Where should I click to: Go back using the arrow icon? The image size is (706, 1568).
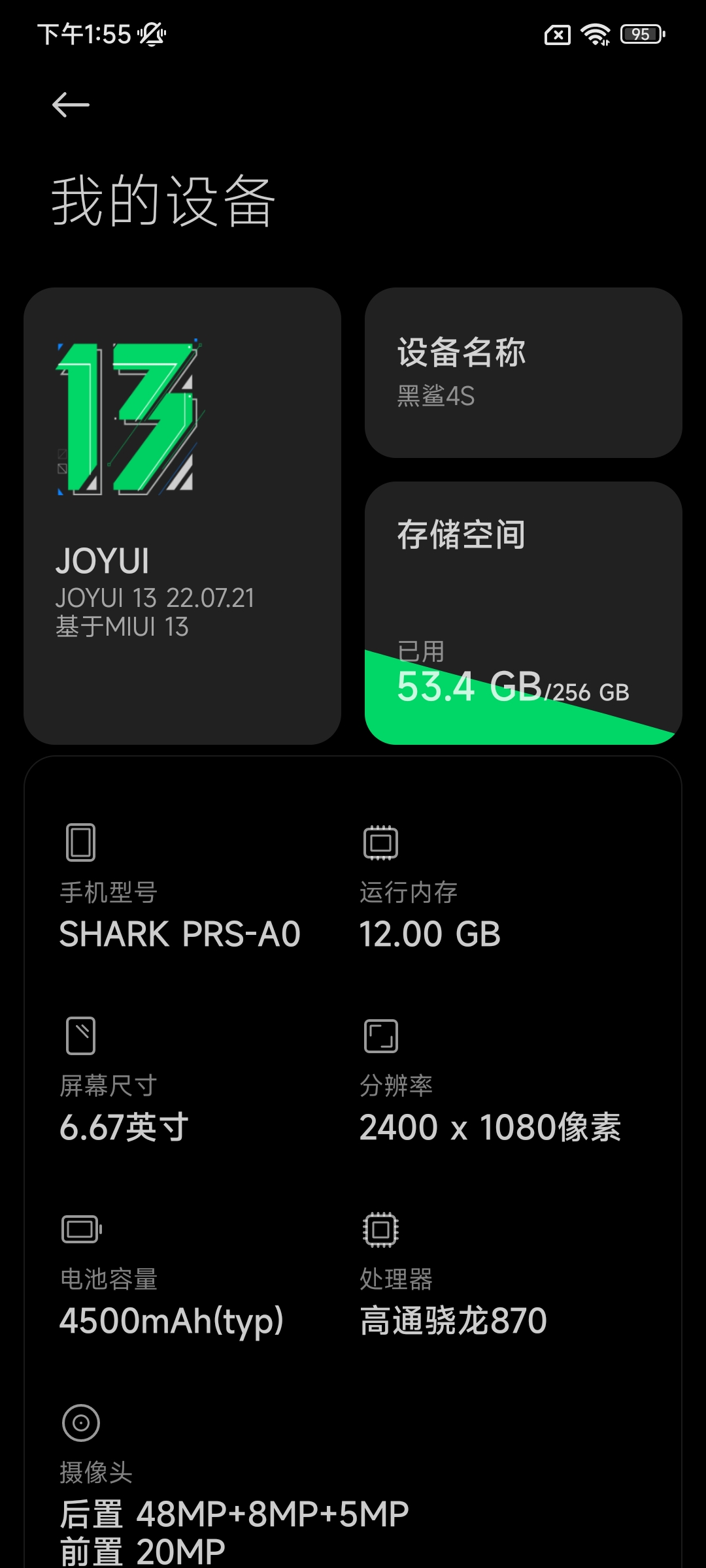(71, 105)
